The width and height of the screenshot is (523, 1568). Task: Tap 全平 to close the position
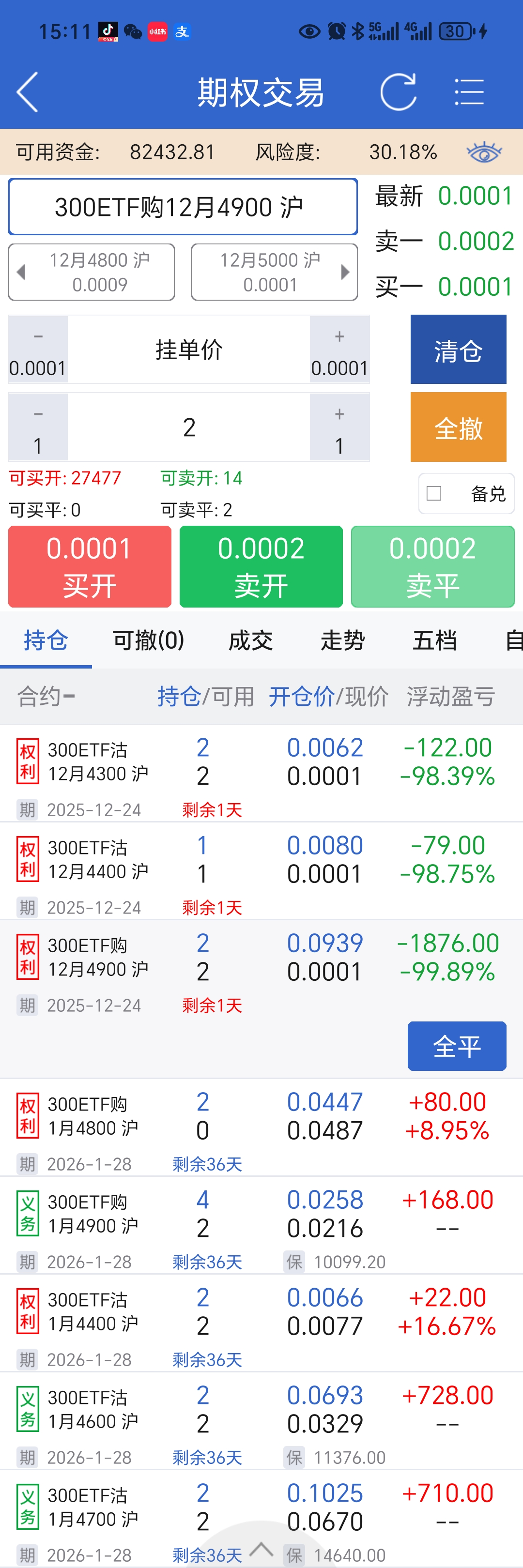click(457, 1046)
